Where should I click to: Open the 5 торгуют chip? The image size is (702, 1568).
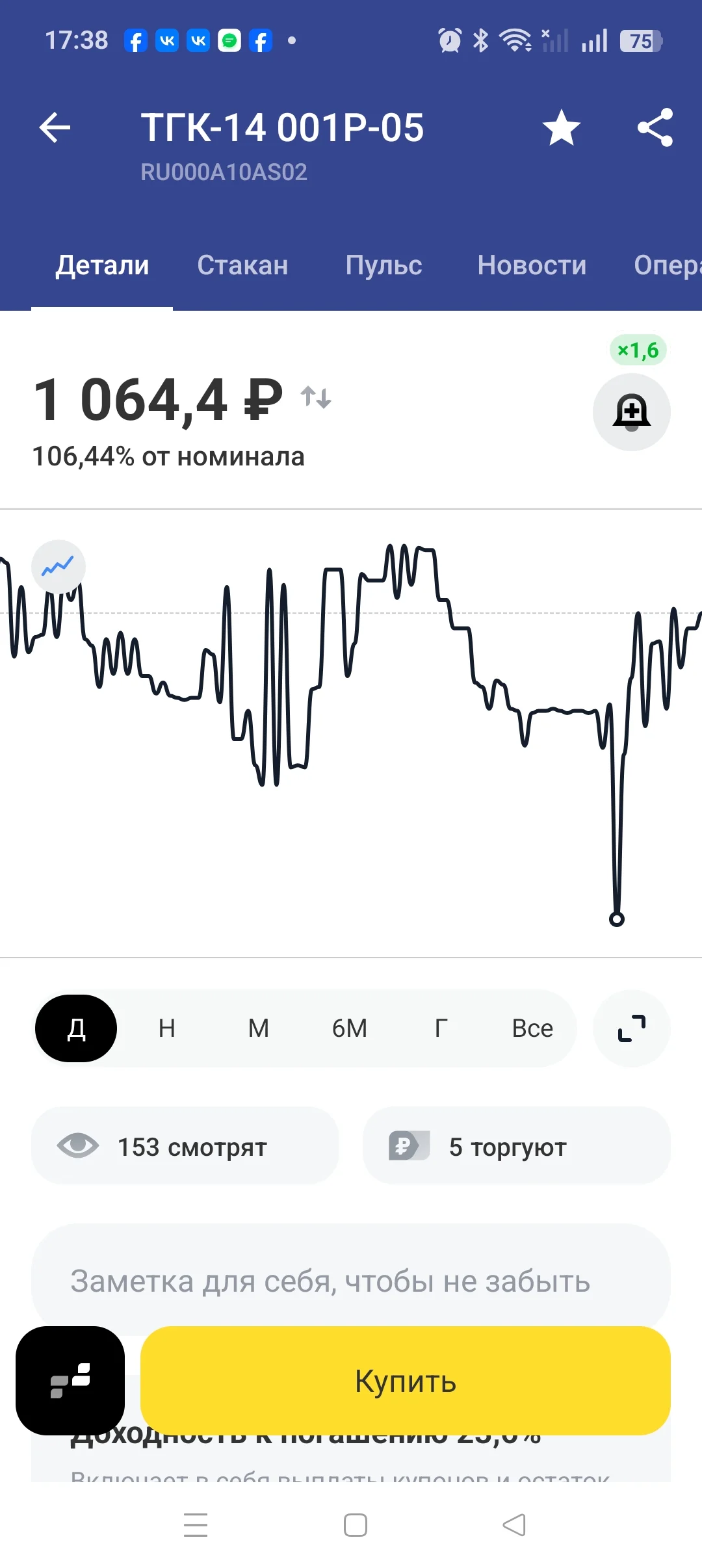(x=517, y=1145)
